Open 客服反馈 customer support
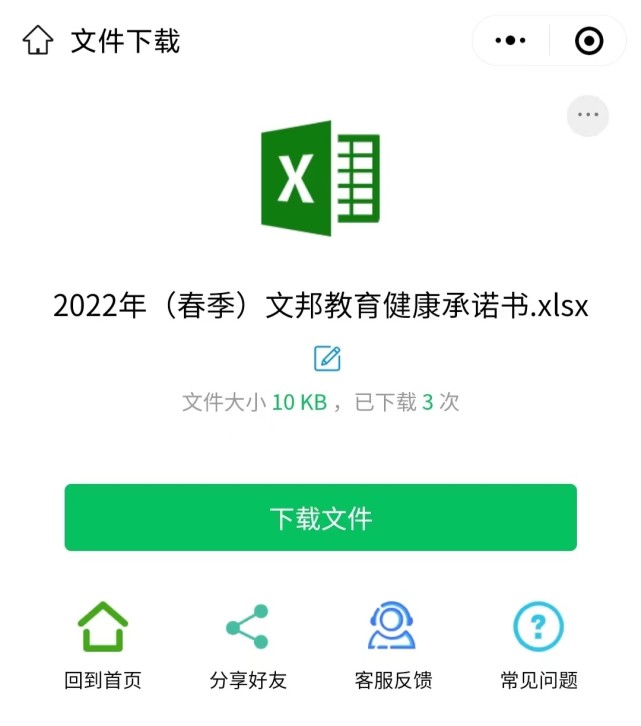Viewport: 641px width, 726px height. click(393, 646)
